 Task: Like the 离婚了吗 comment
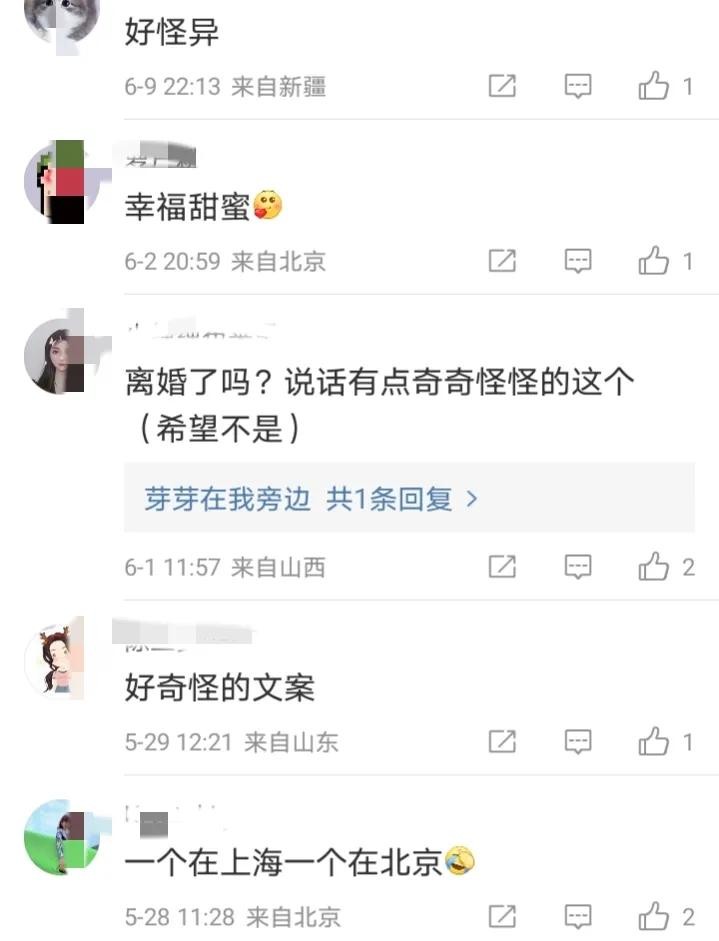coord(654,567)
